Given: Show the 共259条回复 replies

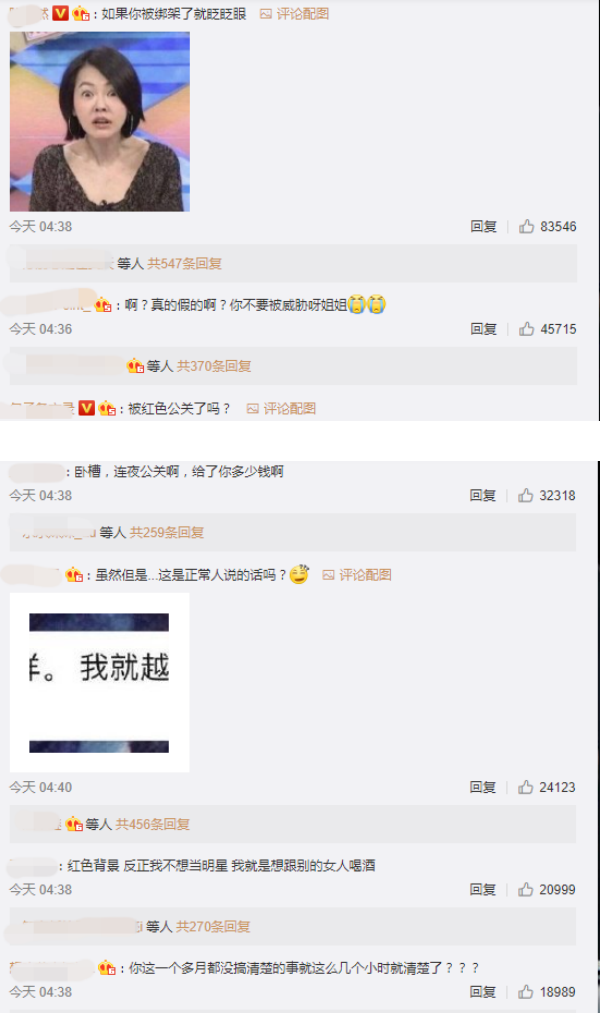Looking at the screenshot, I should pyautogui.click(x=167, y=533).
